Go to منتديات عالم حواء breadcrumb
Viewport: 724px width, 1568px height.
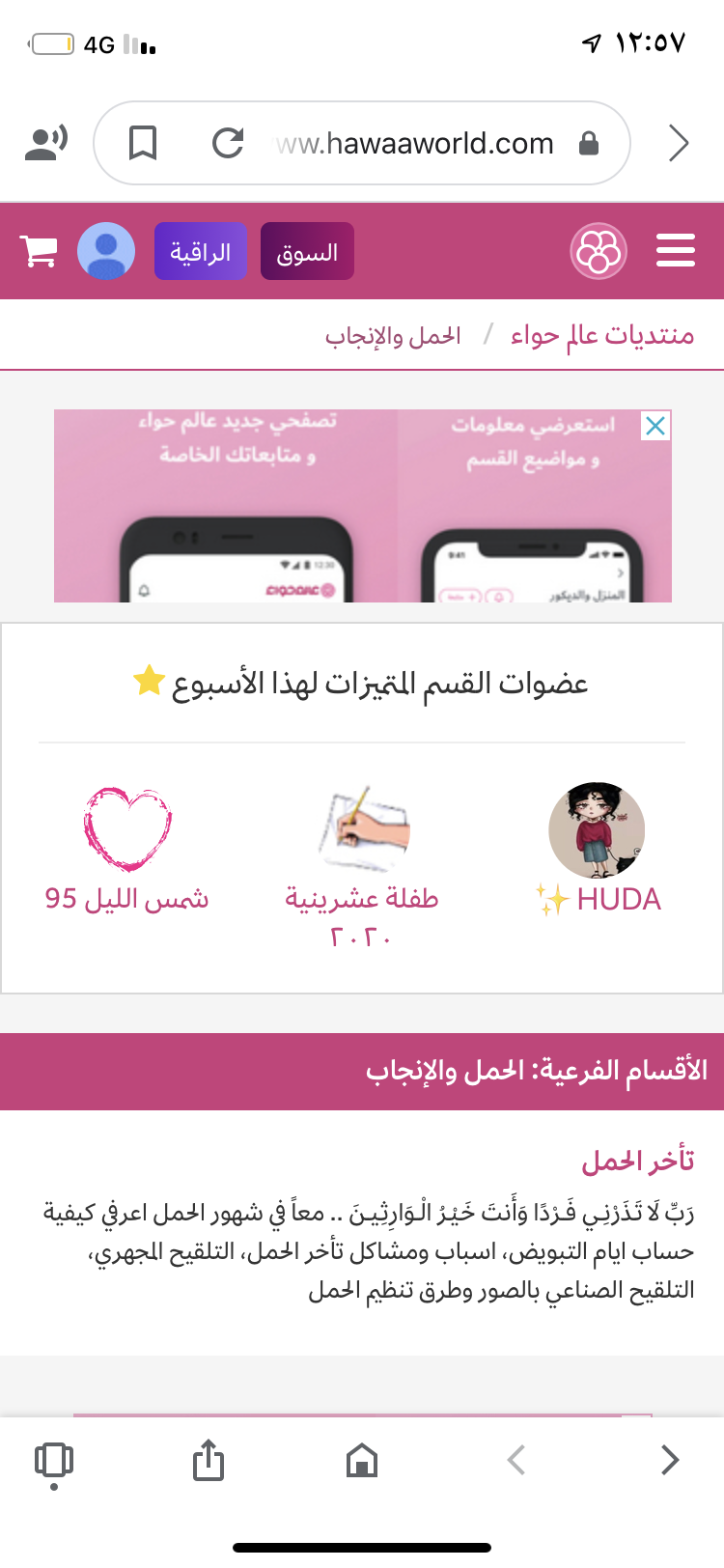(x=602, y=335)
